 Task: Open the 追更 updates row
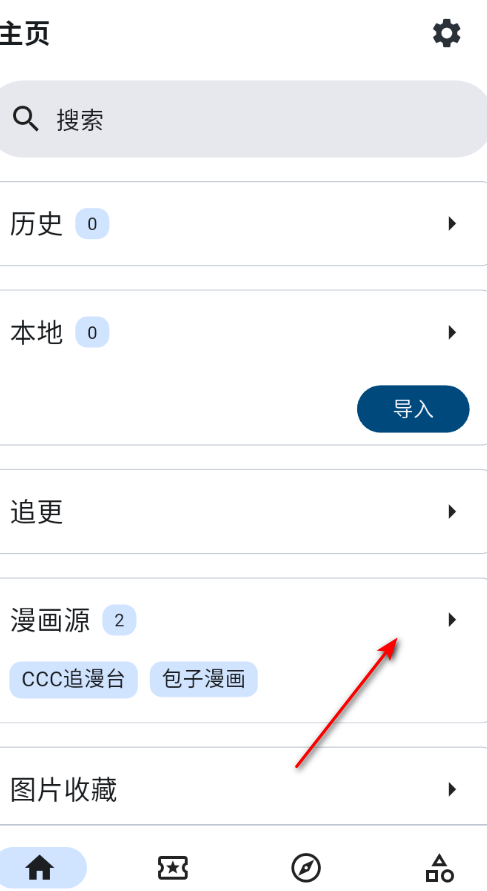click(x=243, y=511)
